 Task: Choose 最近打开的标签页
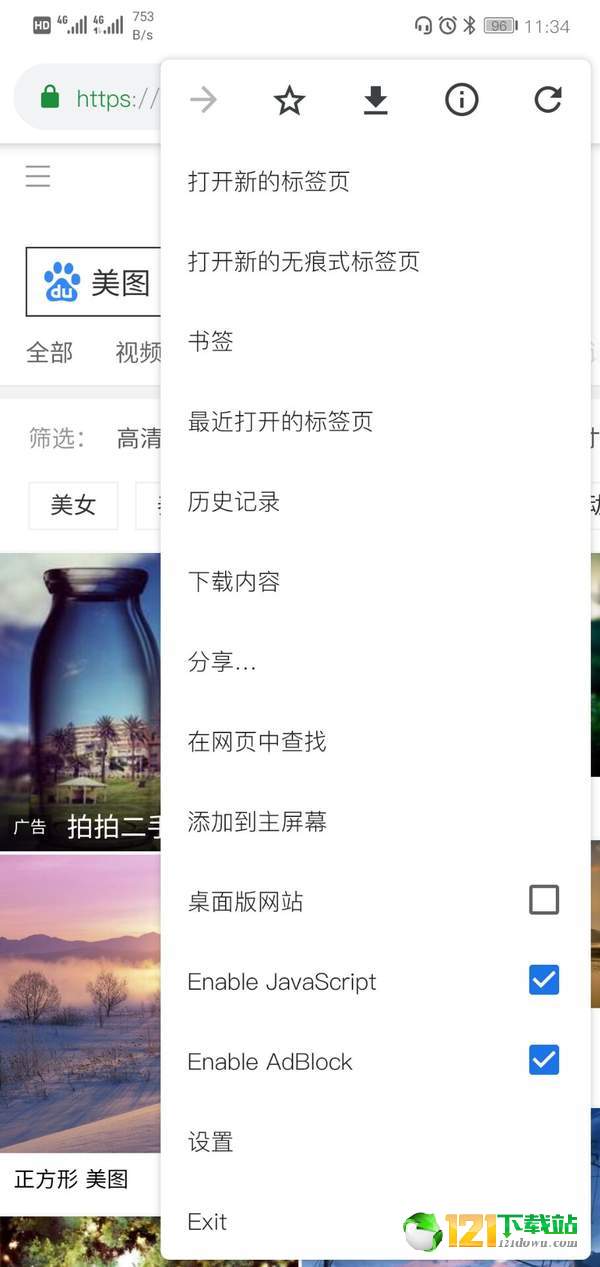375,421
